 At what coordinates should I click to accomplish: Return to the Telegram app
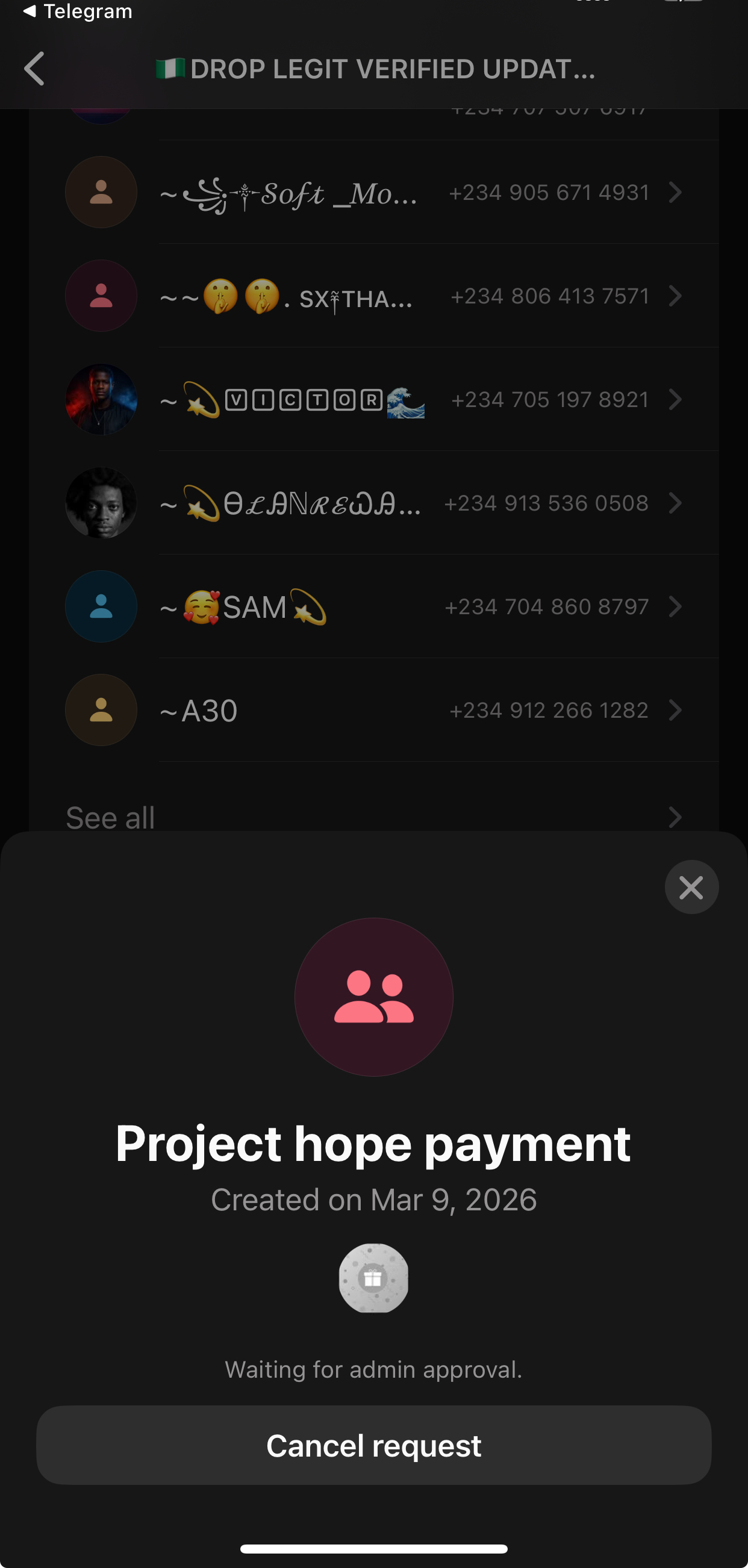click(77, 11)
